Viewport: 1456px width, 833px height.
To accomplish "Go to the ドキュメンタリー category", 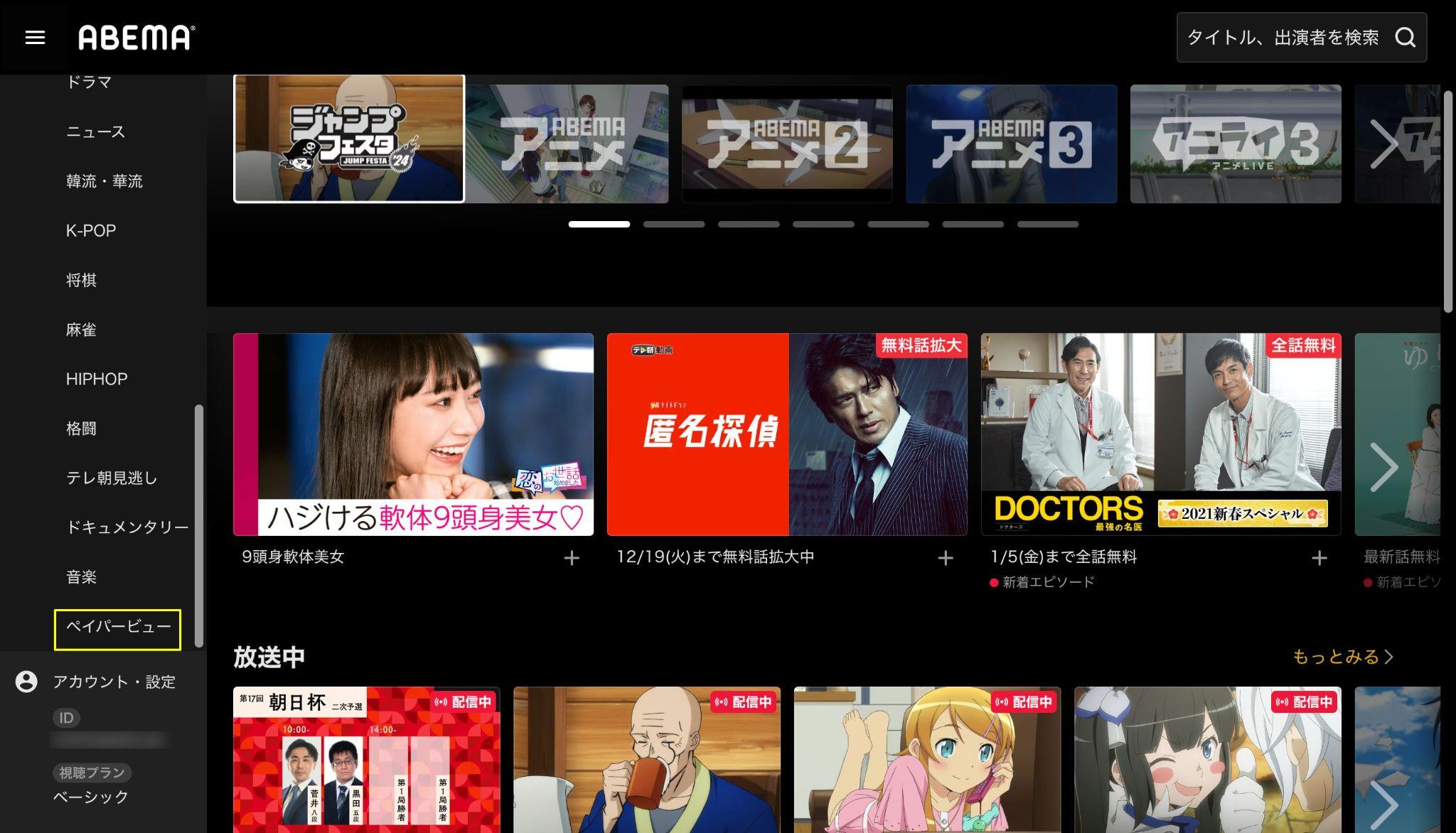I will 127,527.
